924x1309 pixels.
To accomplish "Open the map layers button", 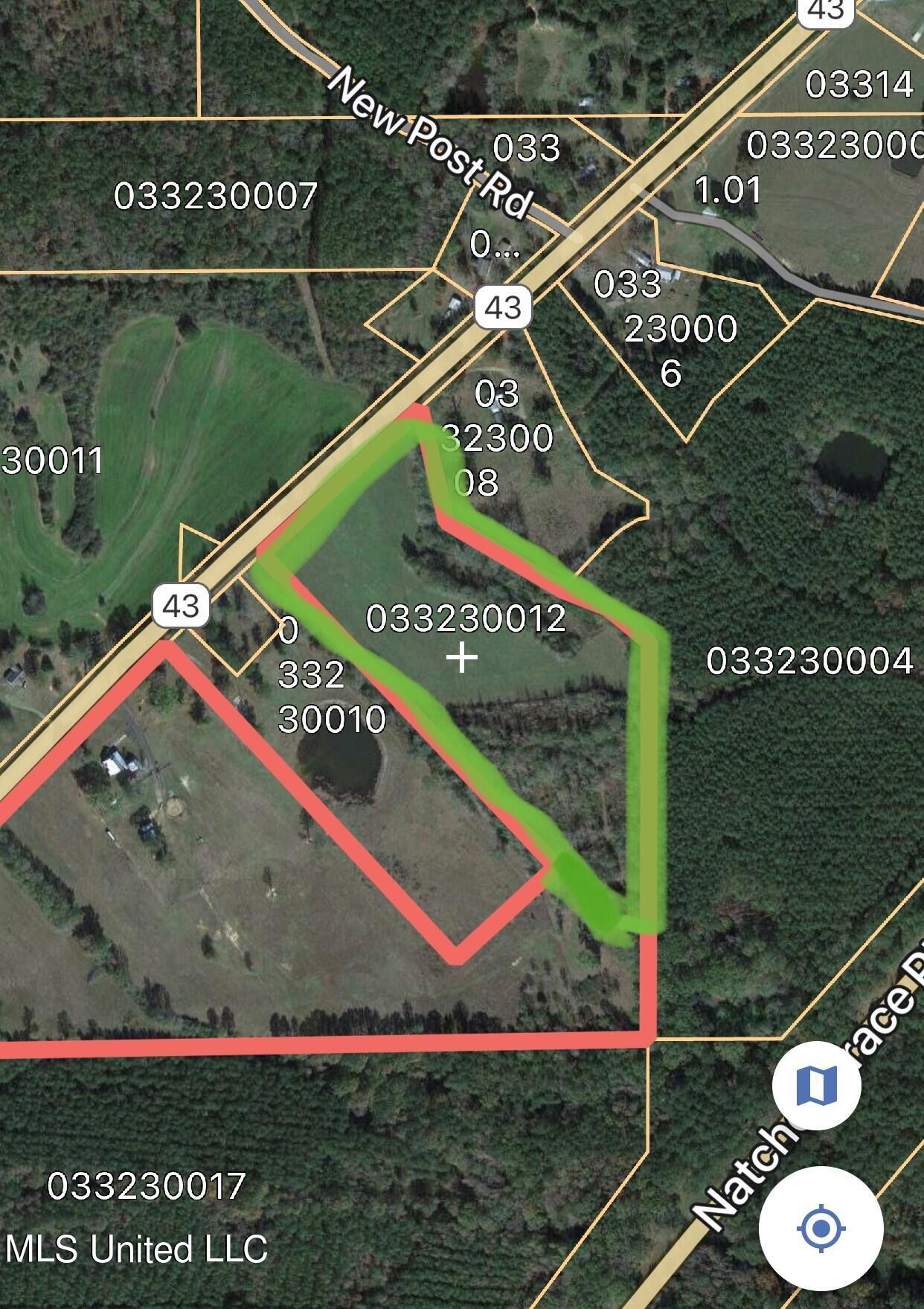I will (816, 1086).
